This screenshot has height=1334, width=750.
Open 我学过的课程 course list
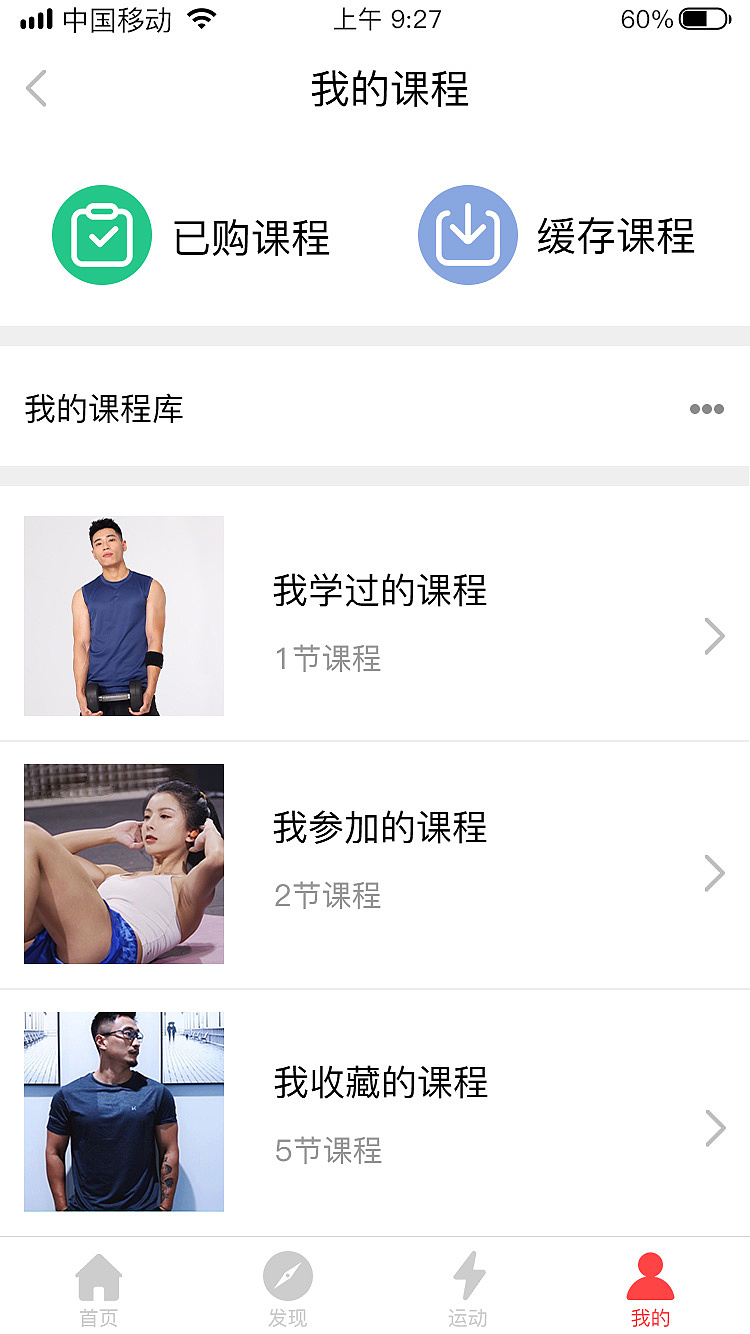380,615
